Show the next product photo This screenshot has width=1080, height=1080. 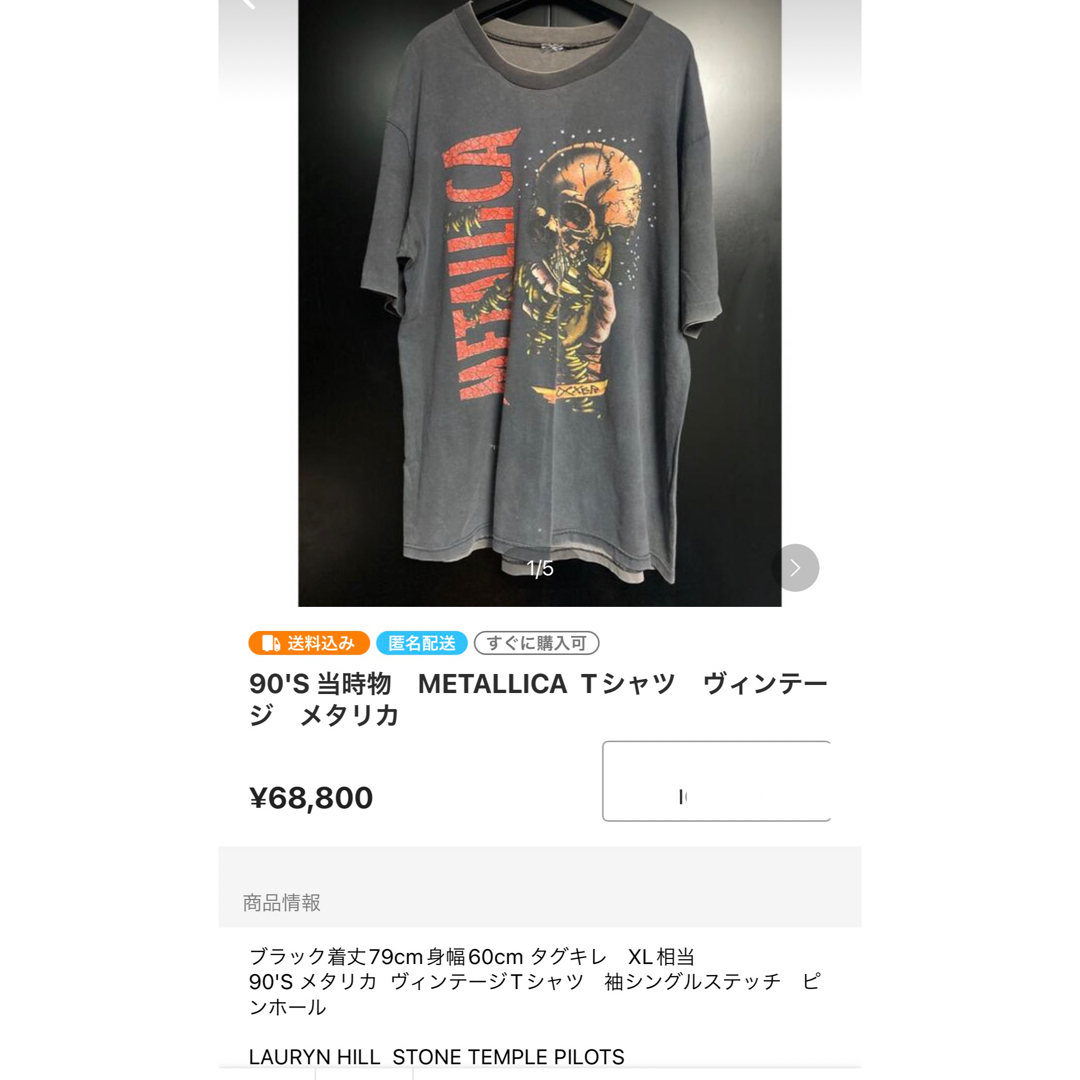click(795, 568)
